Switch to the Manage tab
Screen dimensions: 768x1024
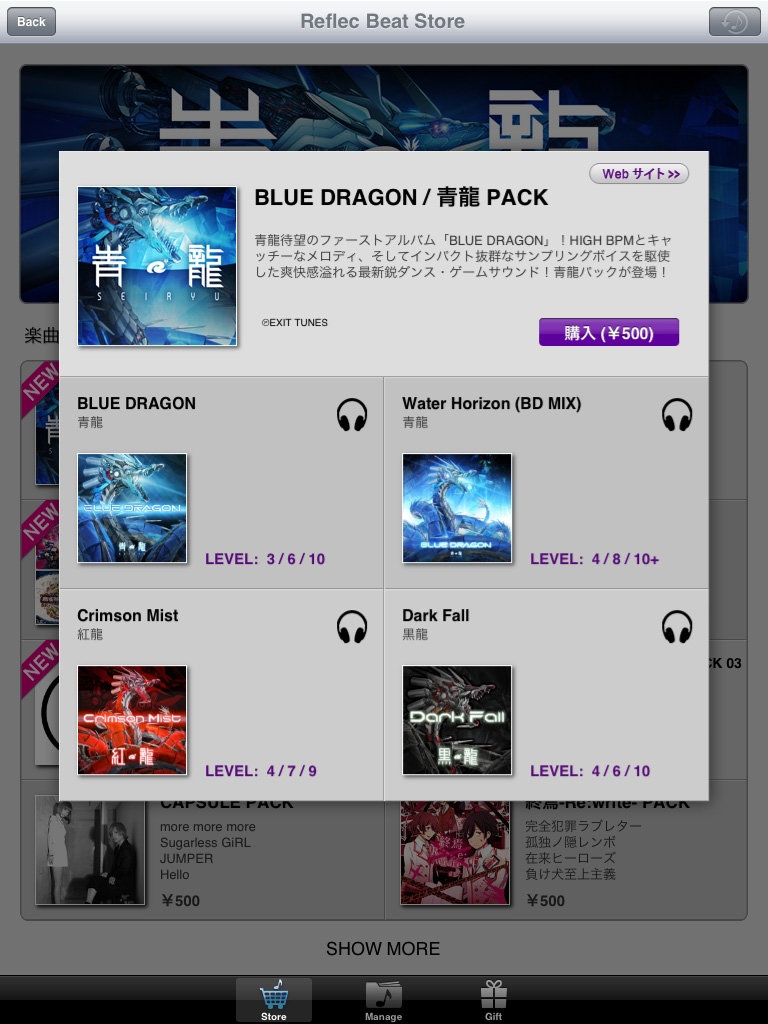point(383,1000)
